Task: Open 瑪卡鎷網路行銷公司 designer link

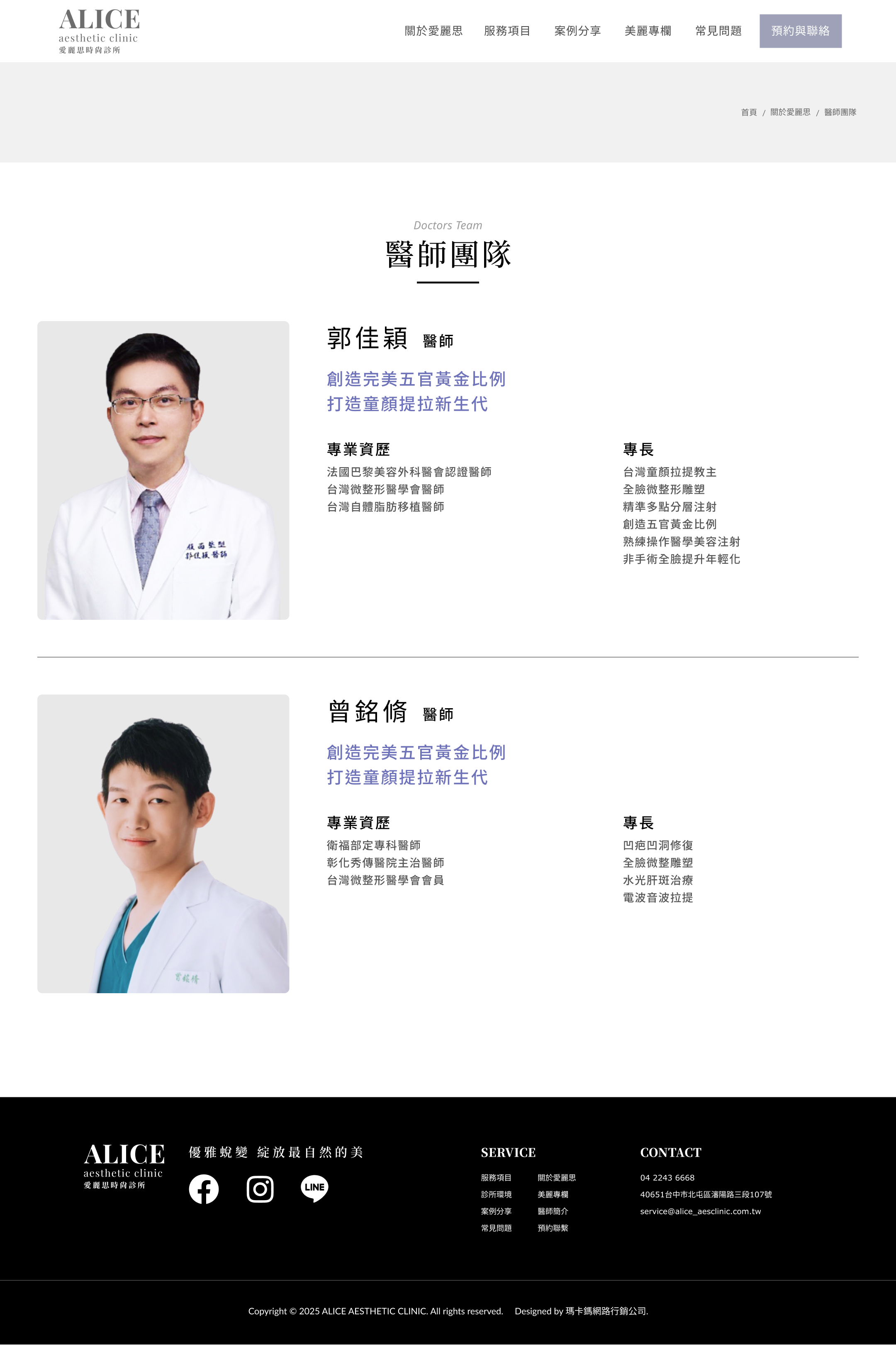Action: [606, 1311]
